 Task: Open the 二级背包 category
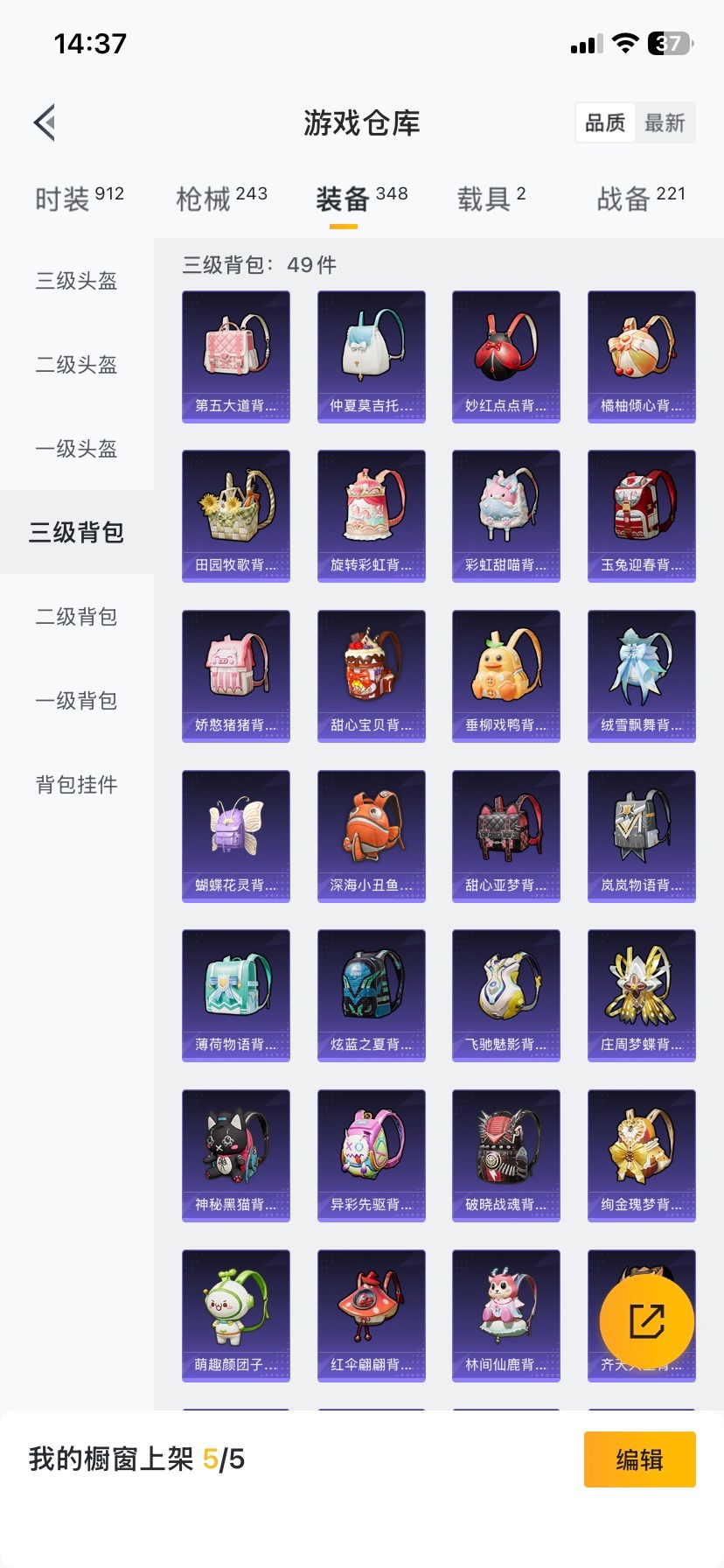(x=76, y=617)
